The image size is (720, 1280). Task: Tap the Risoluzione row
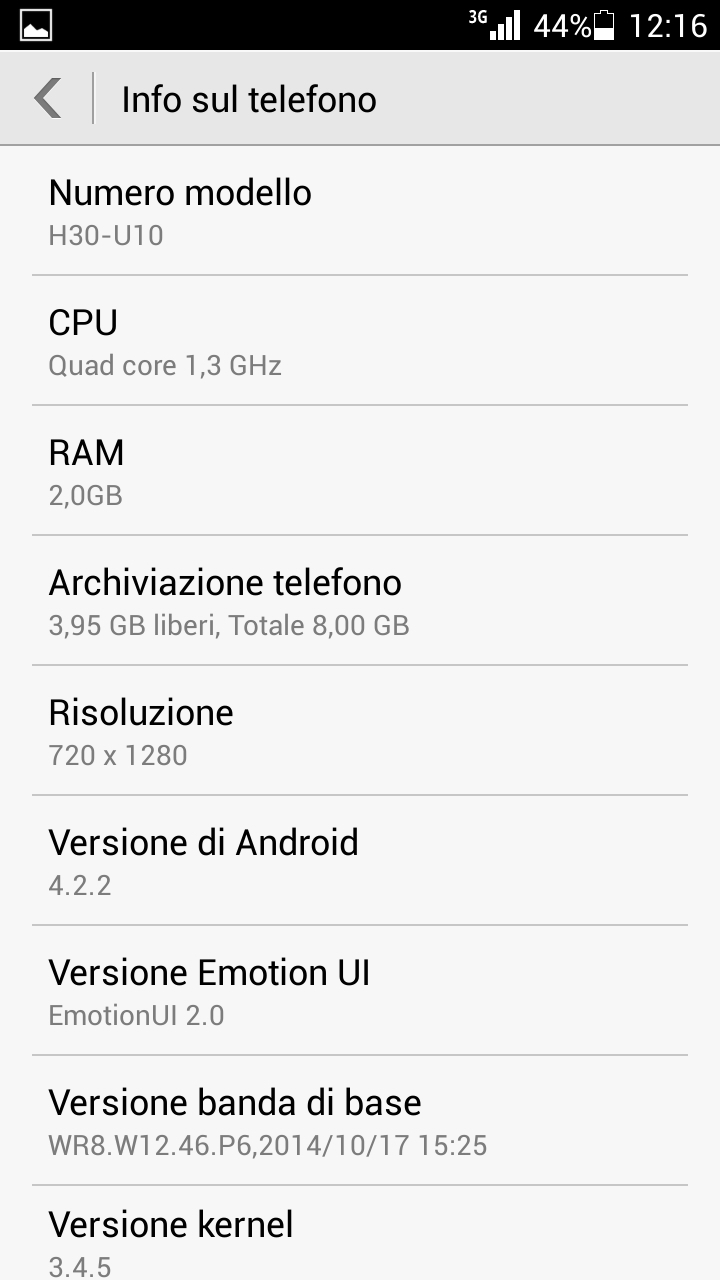360,730
